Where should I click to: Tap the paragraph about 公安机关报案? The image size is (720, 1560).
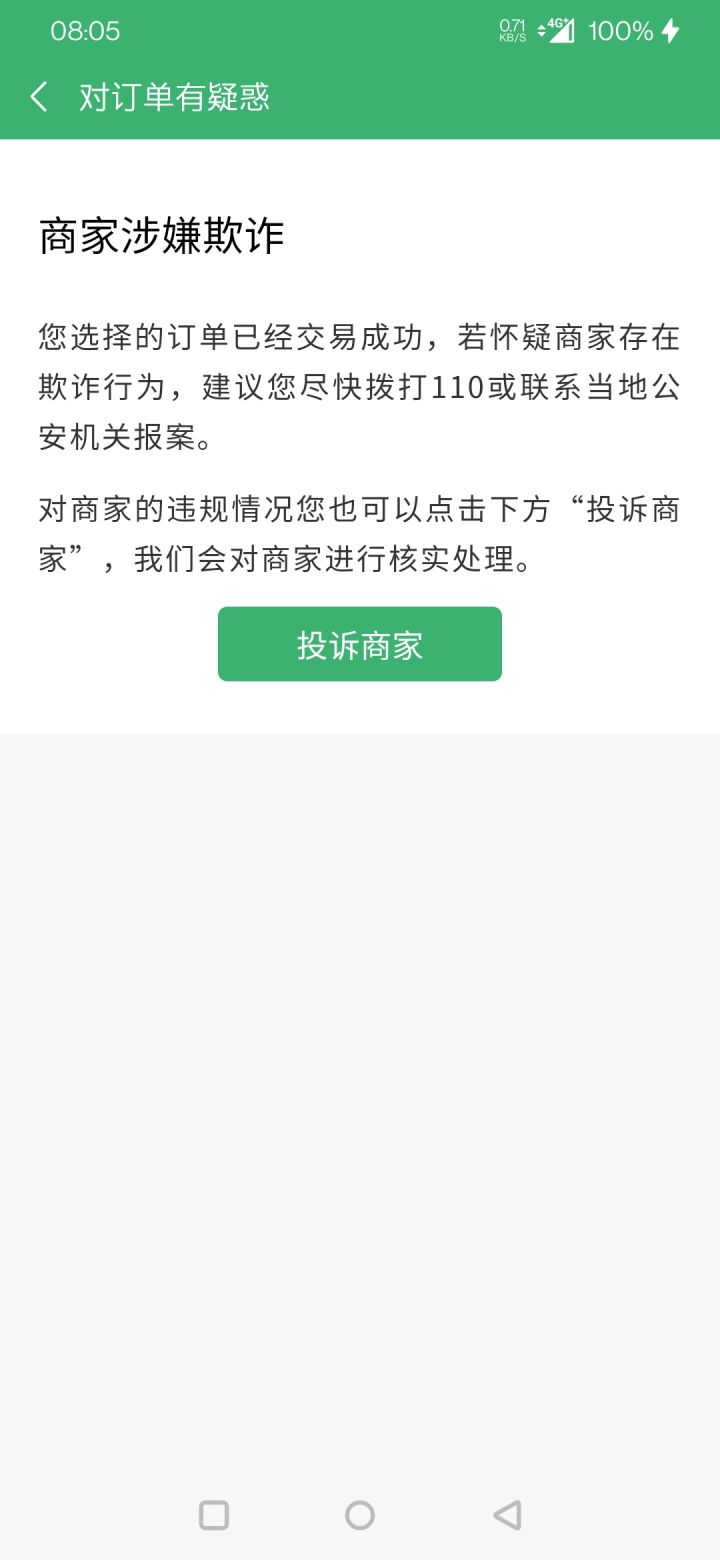tap(355, 389)
